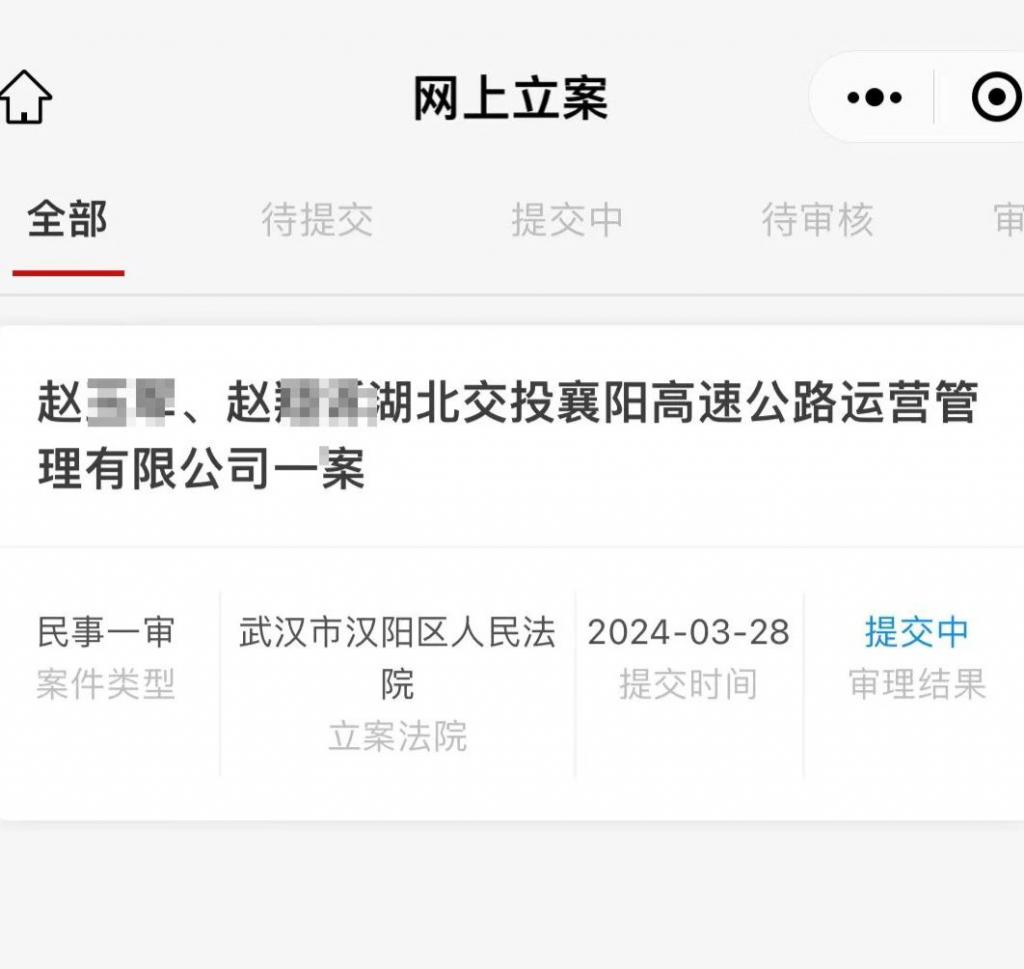1024x969 pixels.
Task: Close the mini program with the circle button
Action: point(994,97)
